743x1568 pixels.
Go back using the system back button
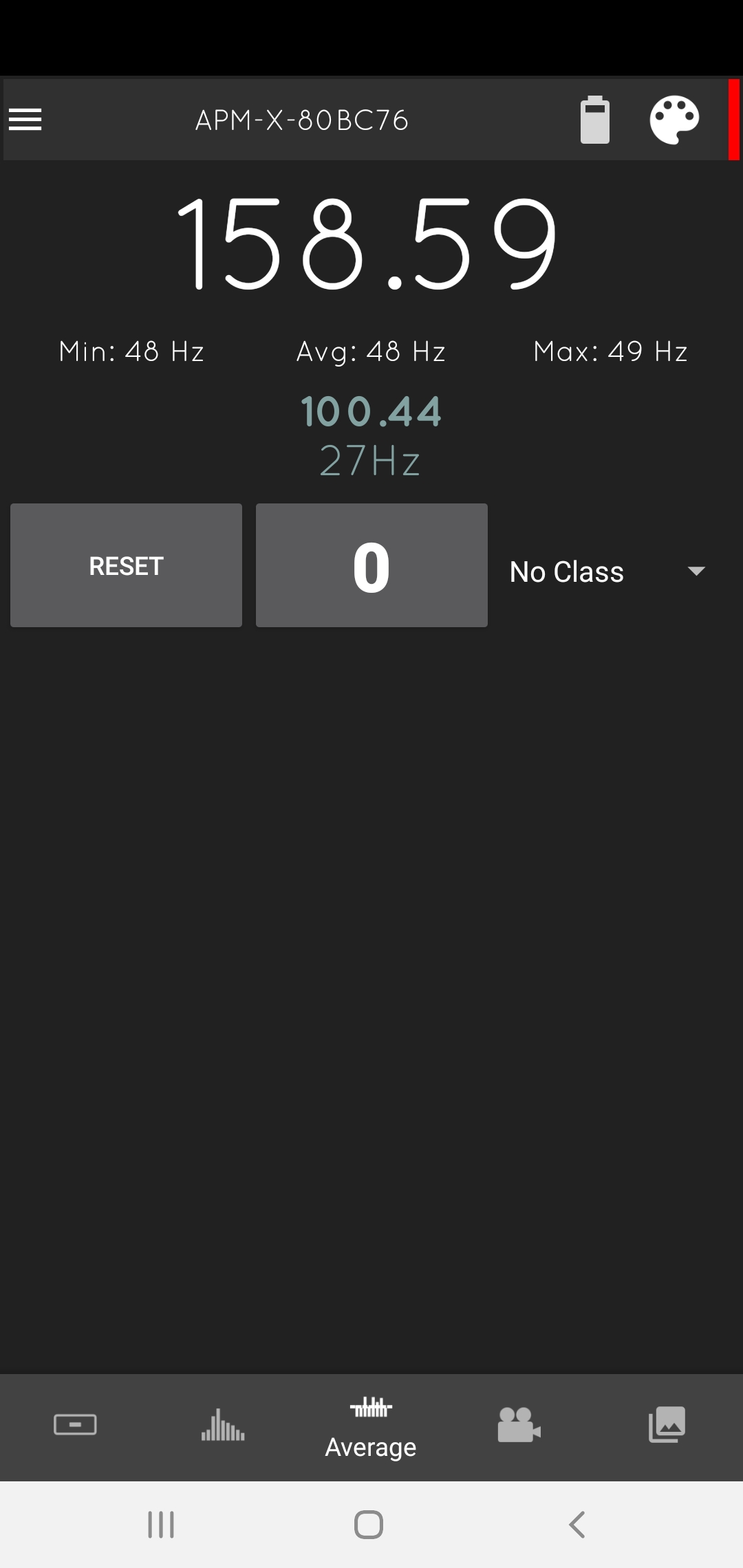[577, 1525]
